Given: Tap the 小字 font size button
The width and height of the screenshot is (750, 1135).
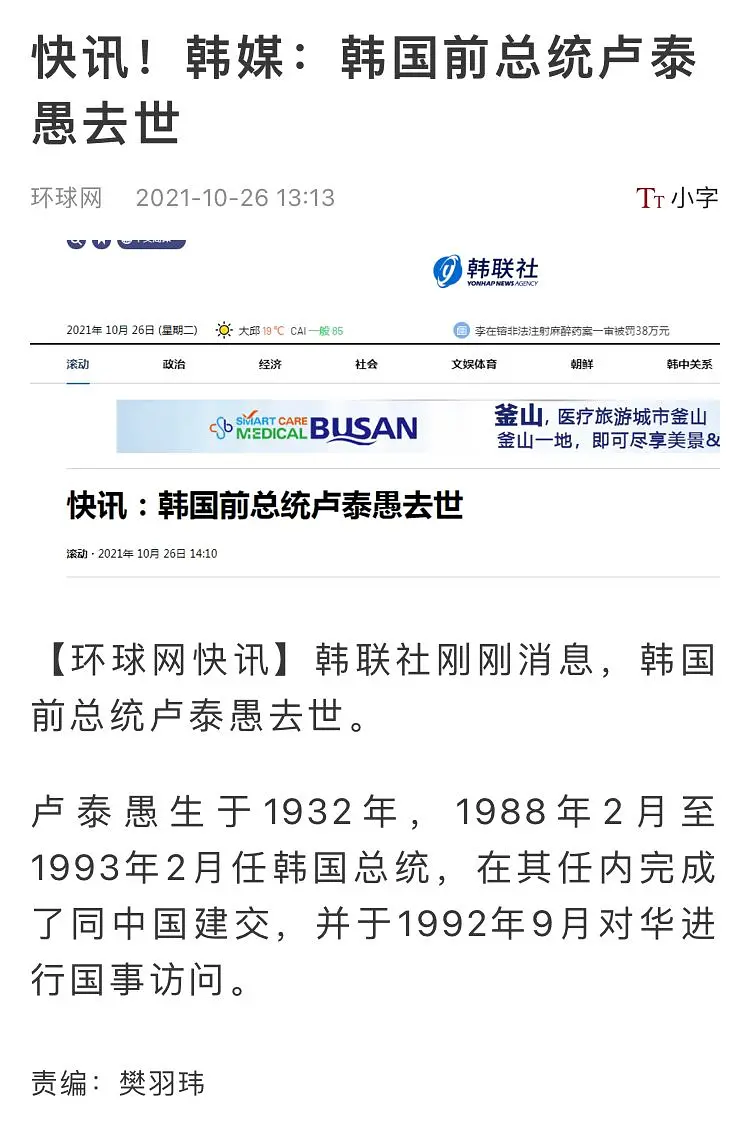Looking at the screenshot, I should pos(678,198).
